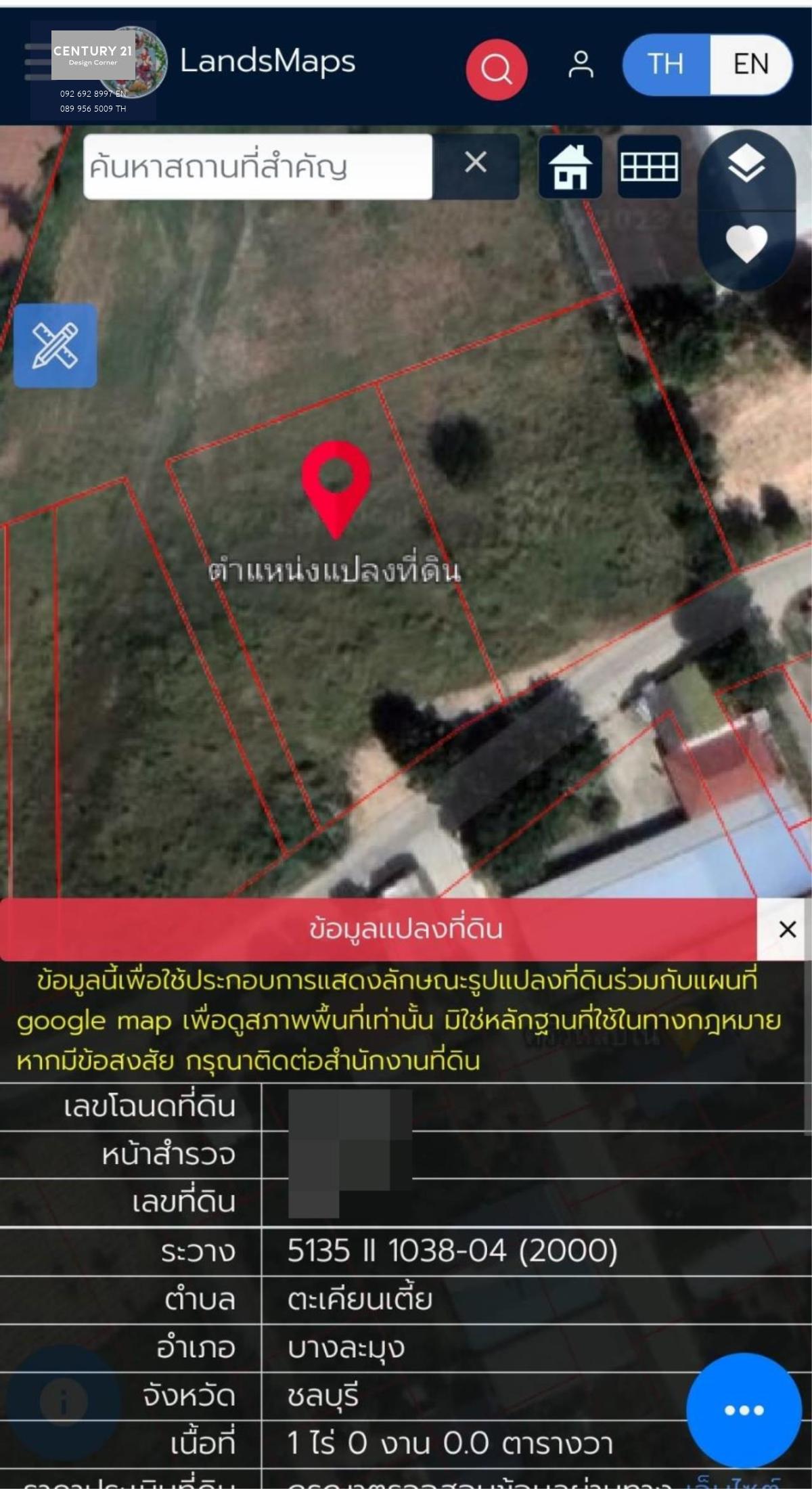
Task: Open the blue three-dots floating button
Action: coord(744,1410)
